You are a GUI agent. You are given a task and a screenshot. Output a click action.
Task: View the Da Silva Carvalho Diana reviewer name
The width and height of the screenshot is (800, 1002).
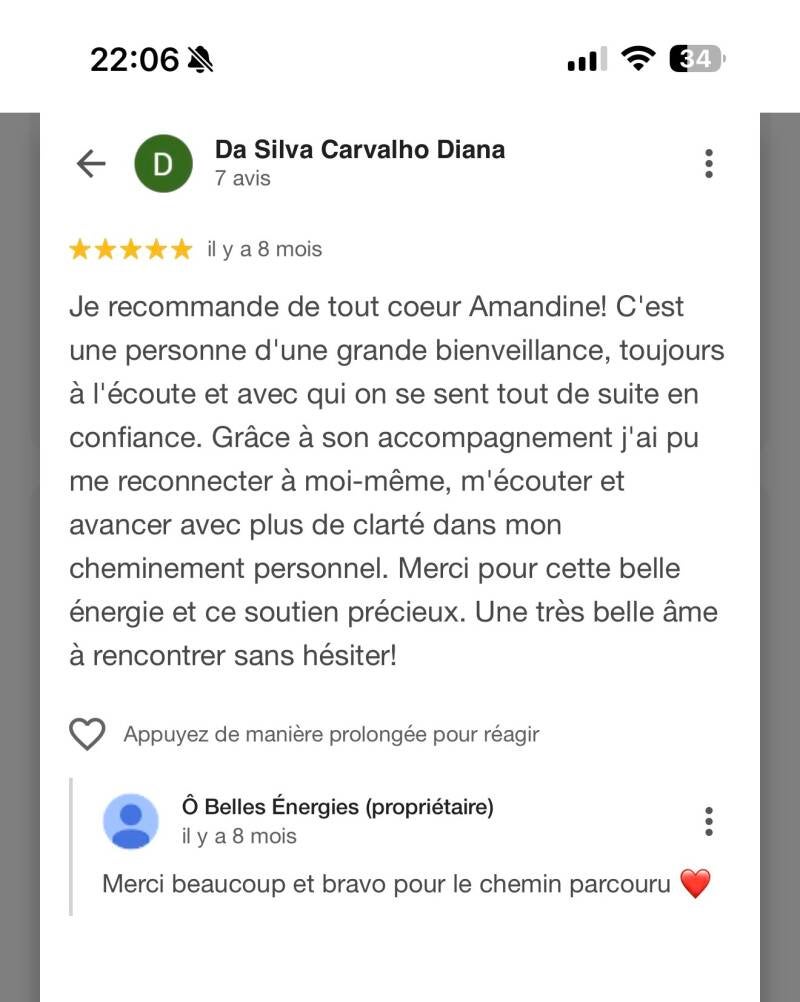[359, 150]
